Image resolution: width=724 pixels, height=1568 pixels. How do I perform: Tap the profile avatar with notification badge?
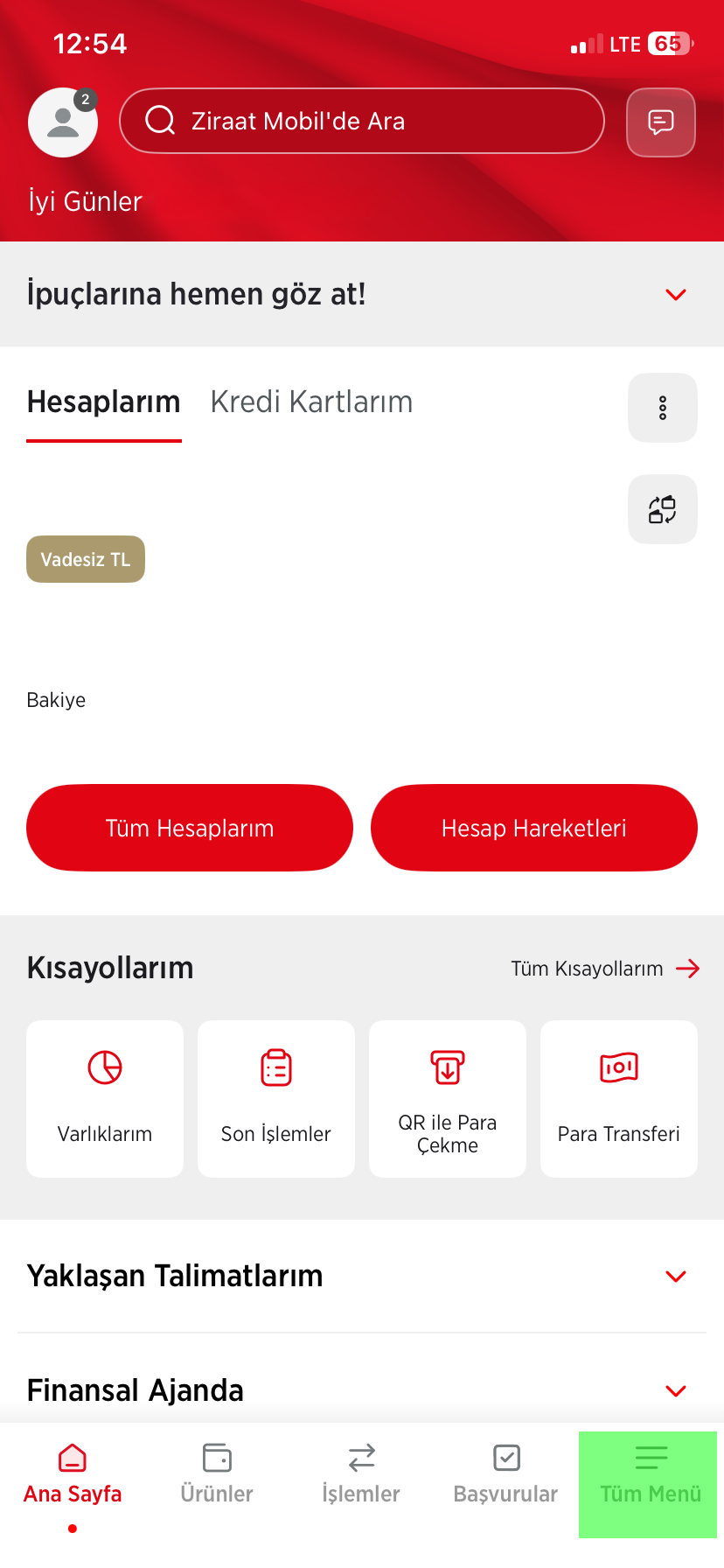pos(62,122)
